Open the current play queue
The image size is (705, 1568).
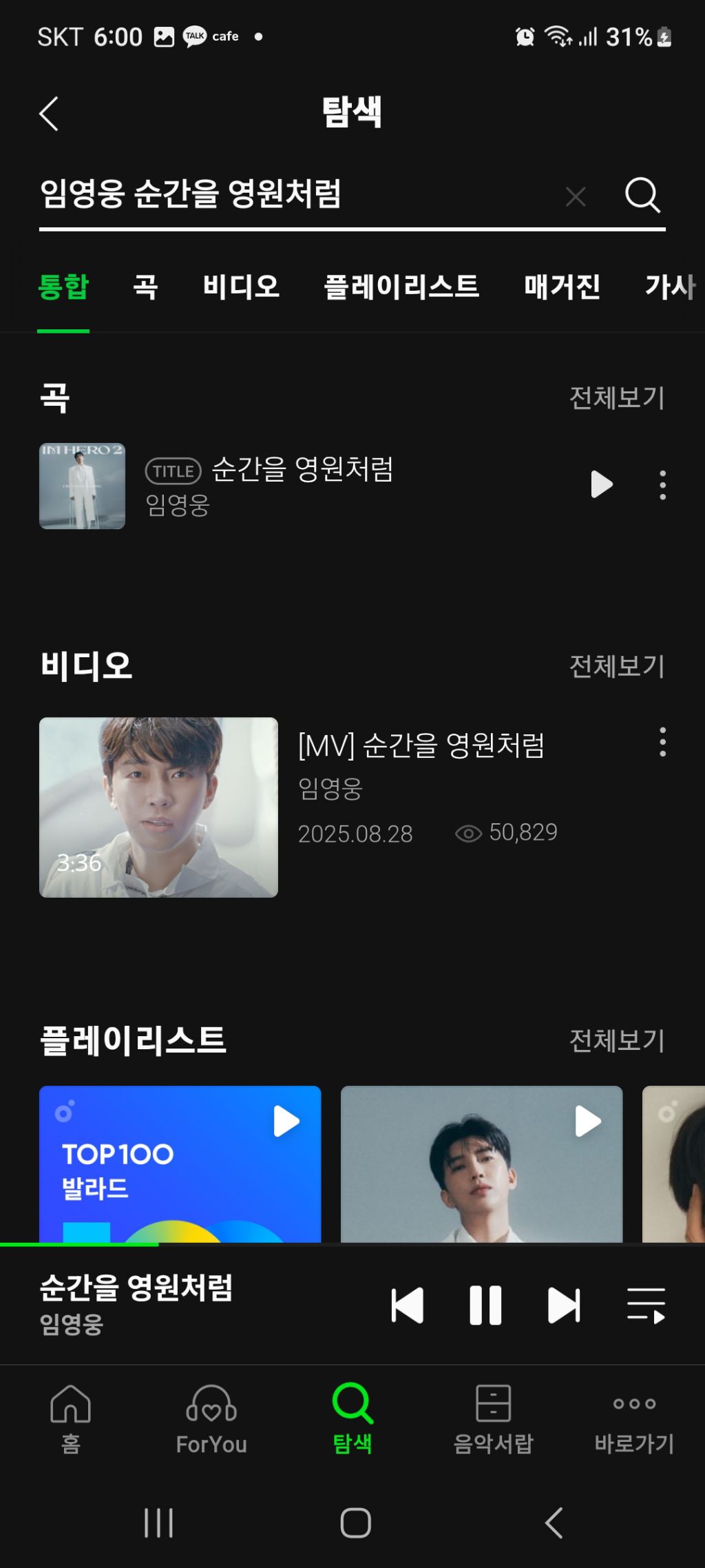click(646, 1305)
